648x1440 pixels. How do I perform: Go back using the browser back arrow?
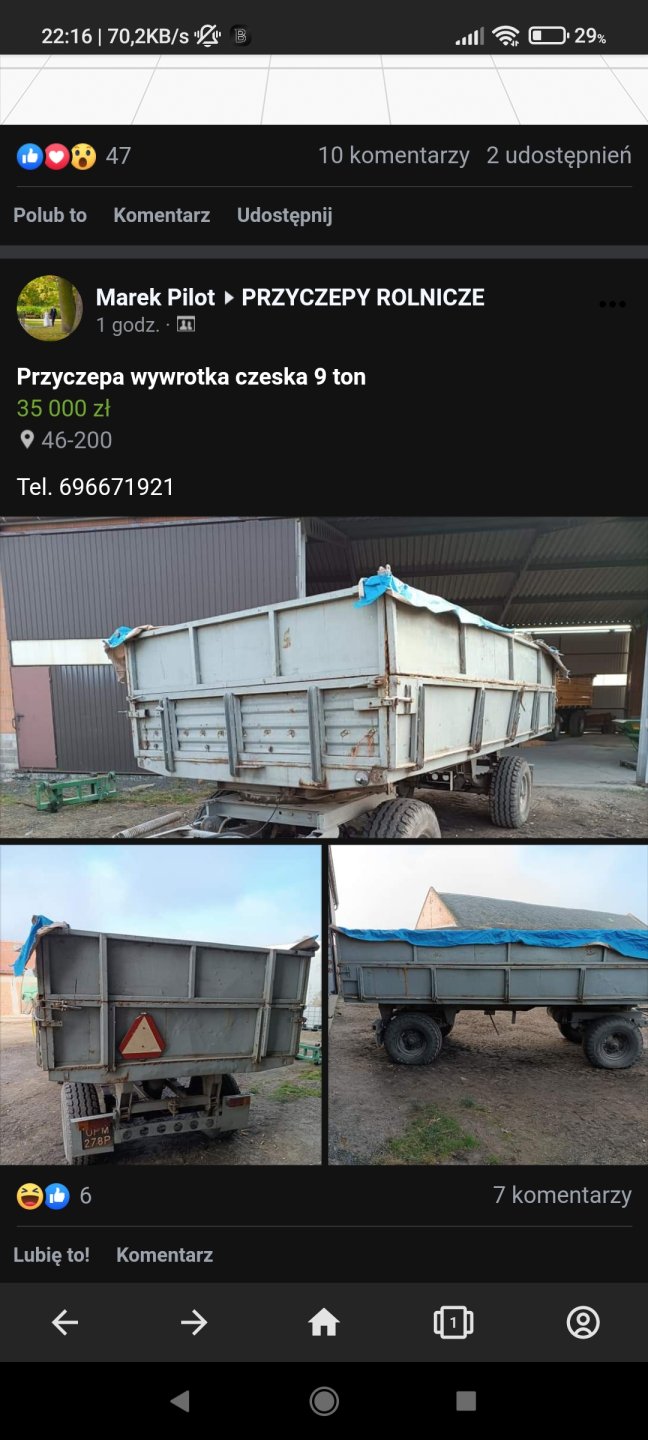[65, 1323]
